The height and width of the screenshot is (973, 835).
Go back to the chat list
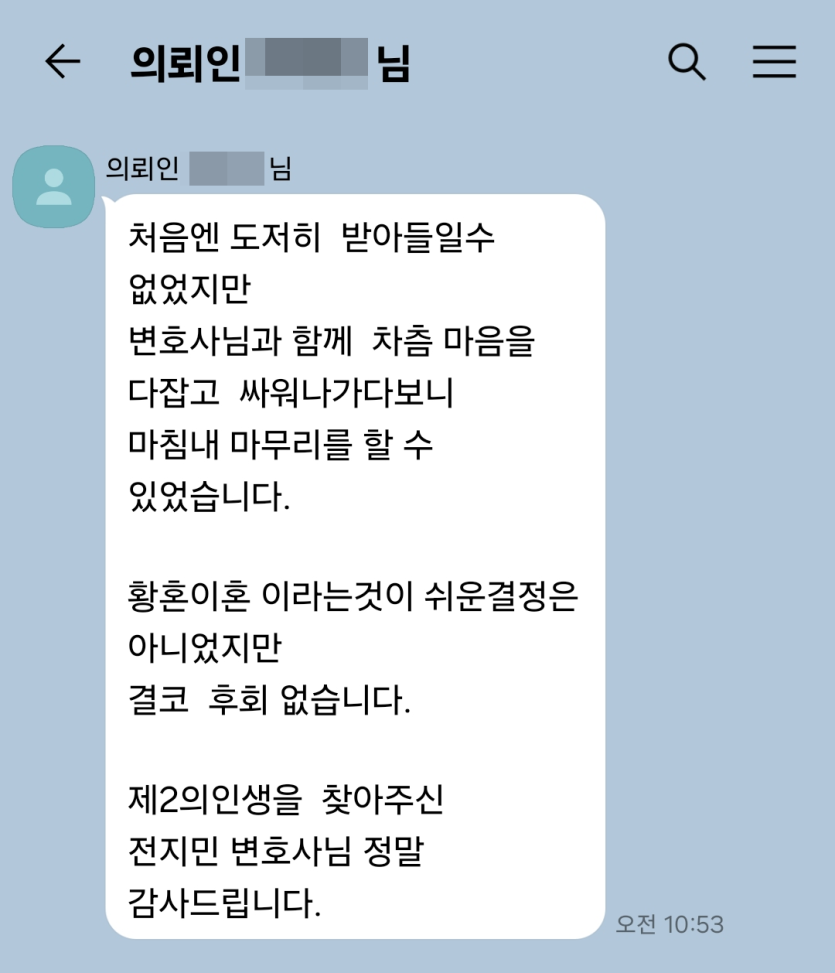(x=62, y=63)
